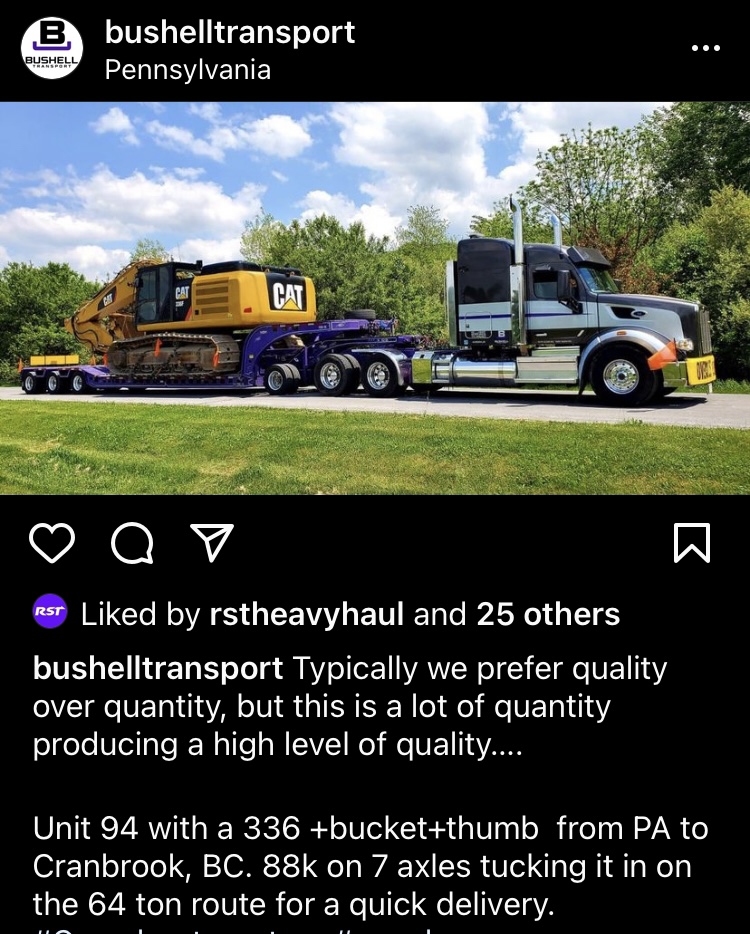The image size is (750, 934).
Task: Open the Pennsylvania location tag
Action: point(188,70)
